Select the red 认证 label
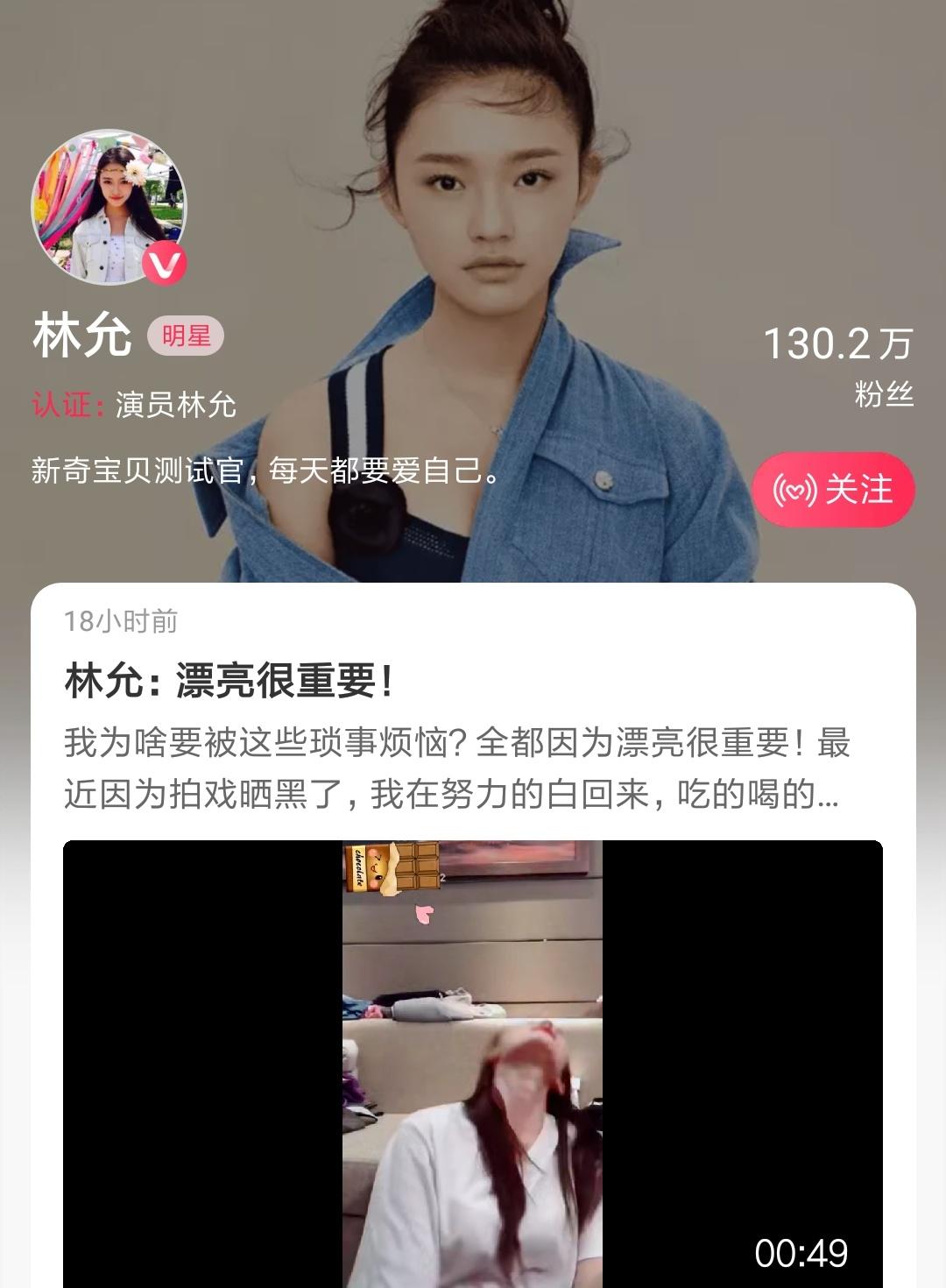The width and height of the screenshot is (946, 1288). (x=65, y=406)
